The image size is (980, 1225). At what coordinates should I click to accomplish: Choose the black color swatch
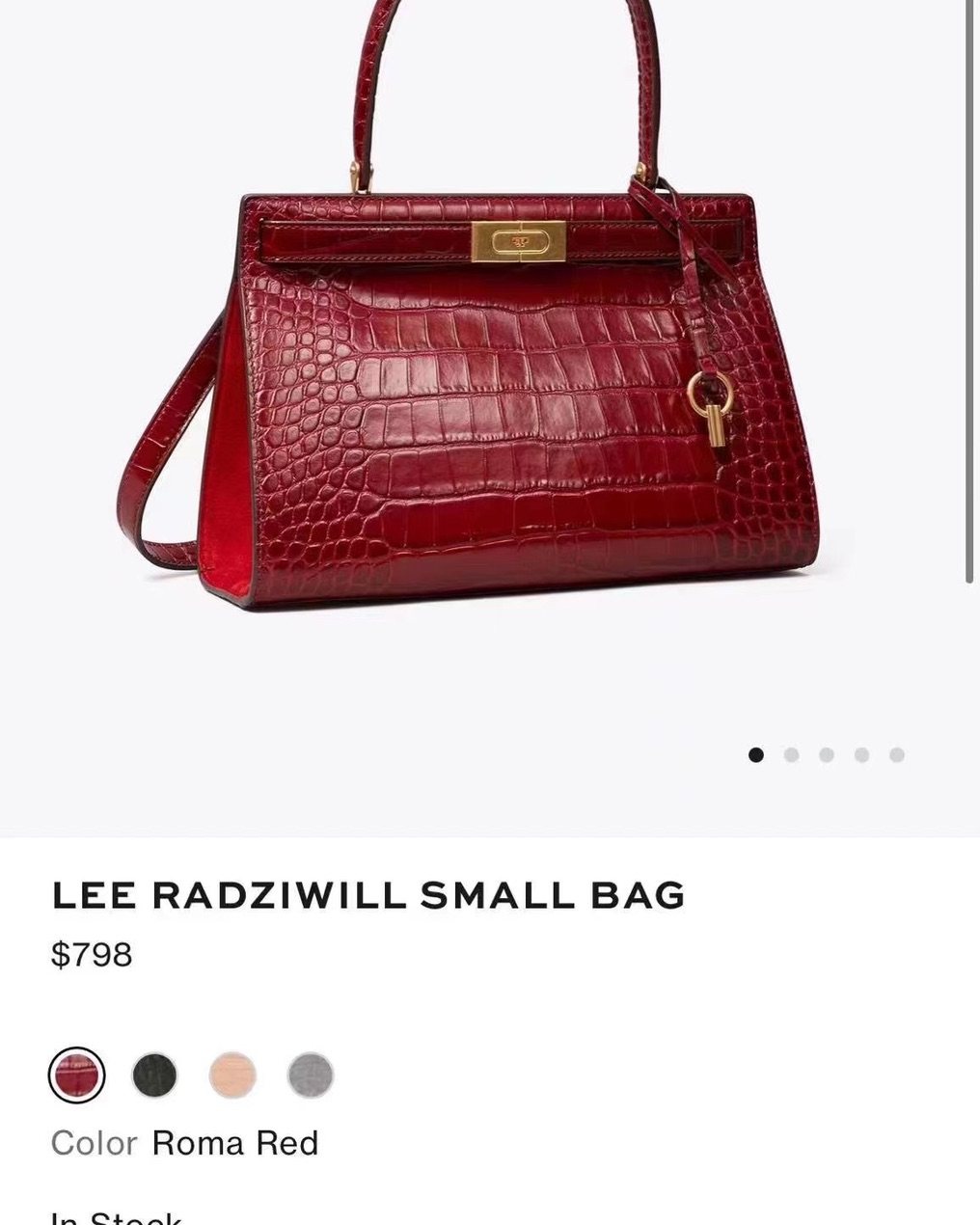coord(154,1075)
